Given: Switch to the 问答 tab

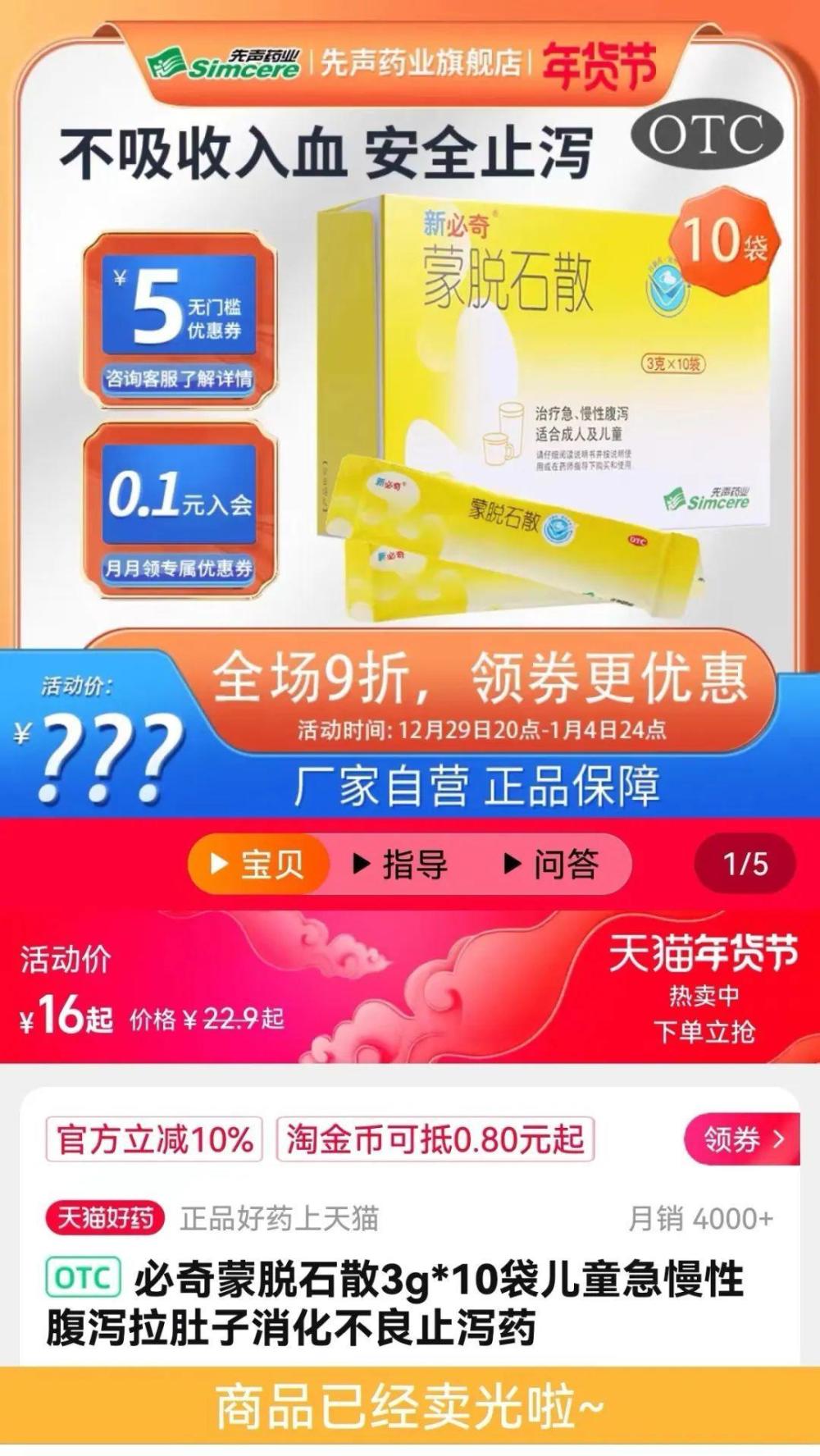Looking at the screenshot, I should [x=551, y=864].
